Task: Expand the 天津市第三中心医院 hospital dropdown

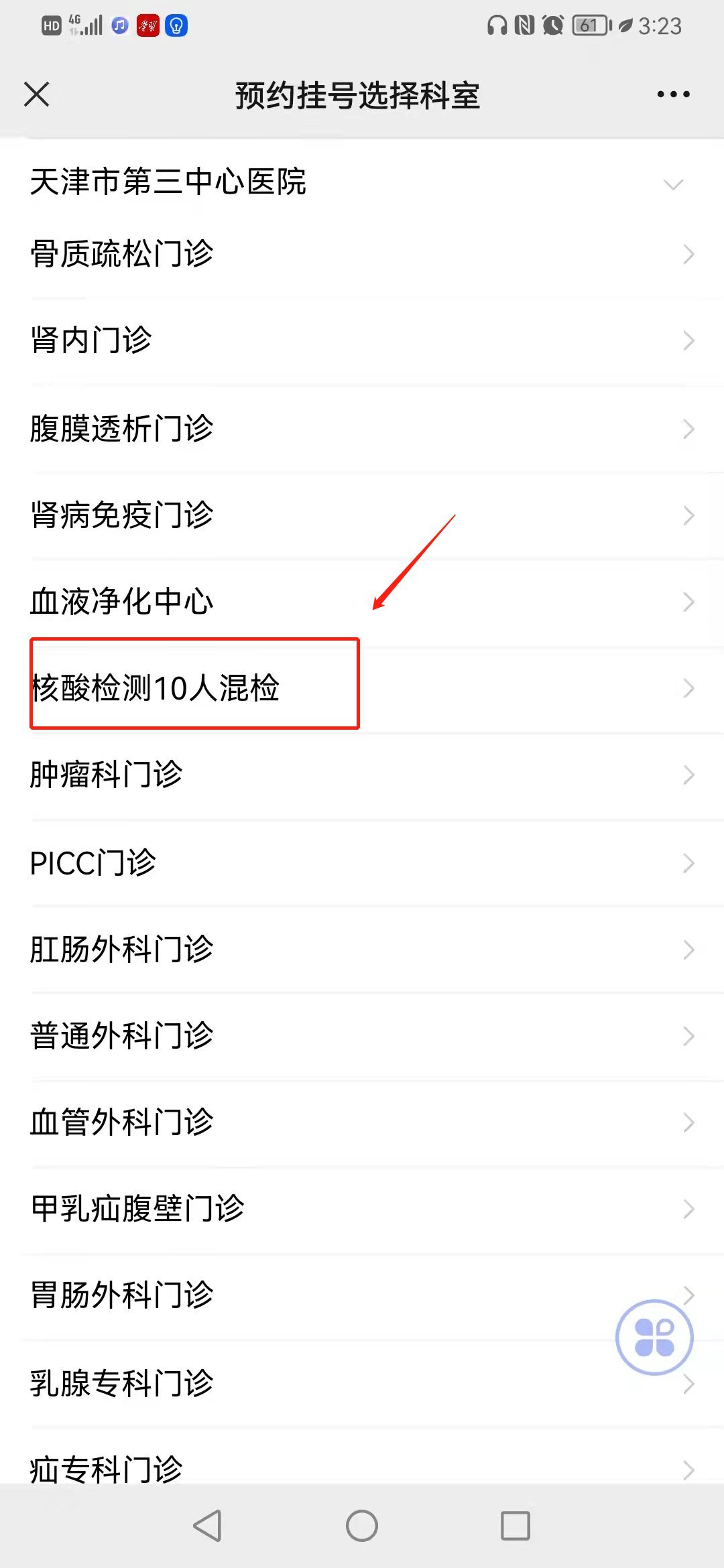Action: (x=672, y=184)
